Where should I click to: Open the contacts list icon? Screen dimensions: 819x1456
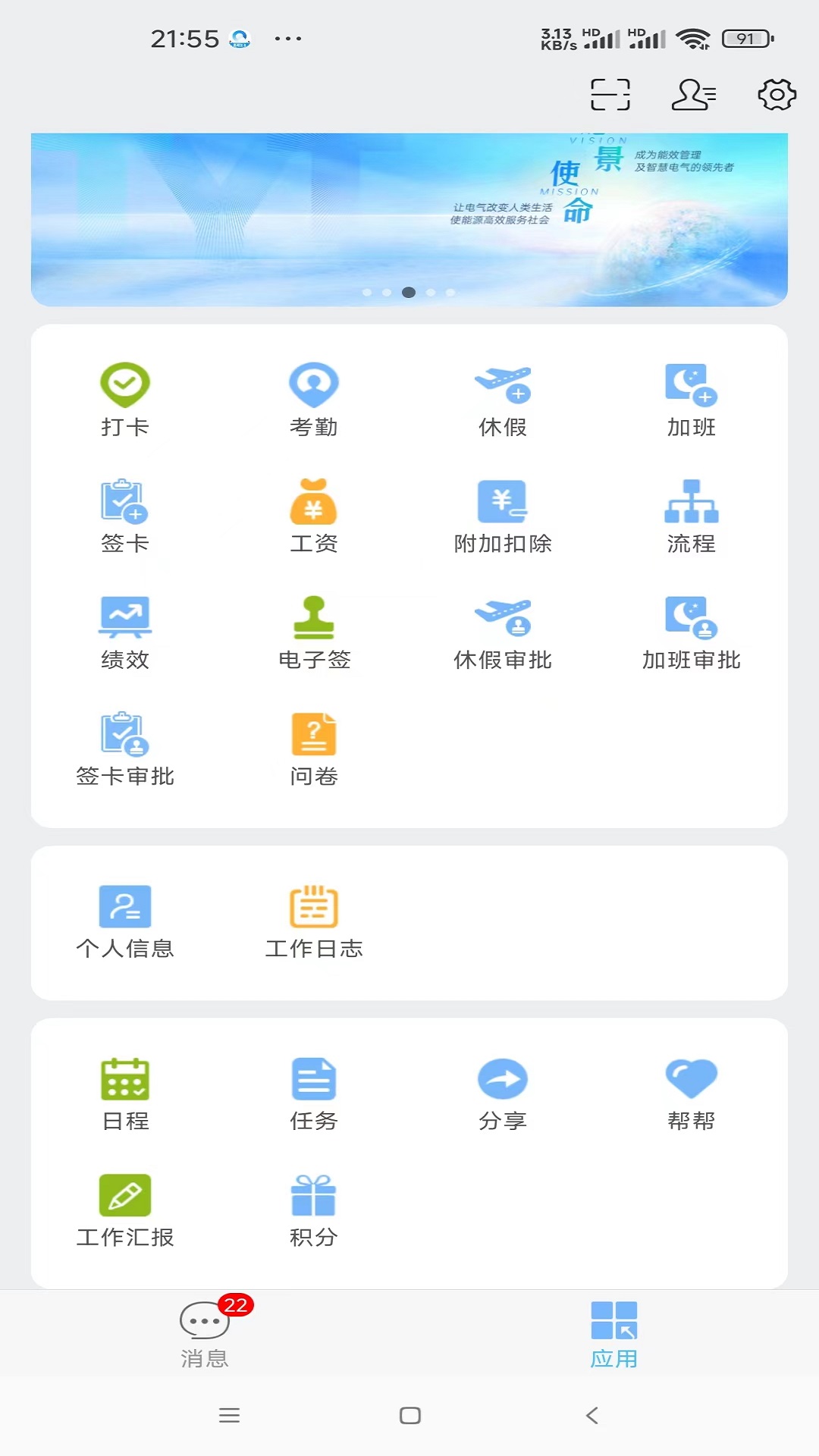pos(693,95)
